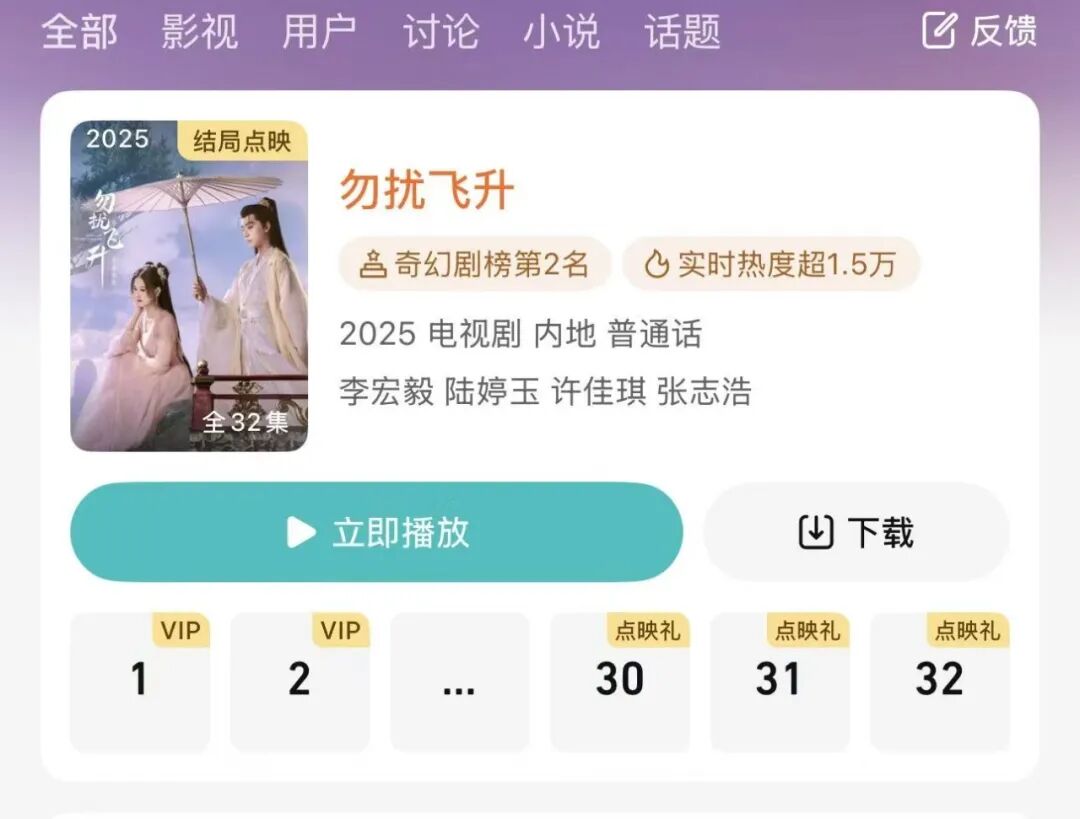Tap the 下载 download button
Viewport: 1080px width, 819px height.
pos(856,532)
